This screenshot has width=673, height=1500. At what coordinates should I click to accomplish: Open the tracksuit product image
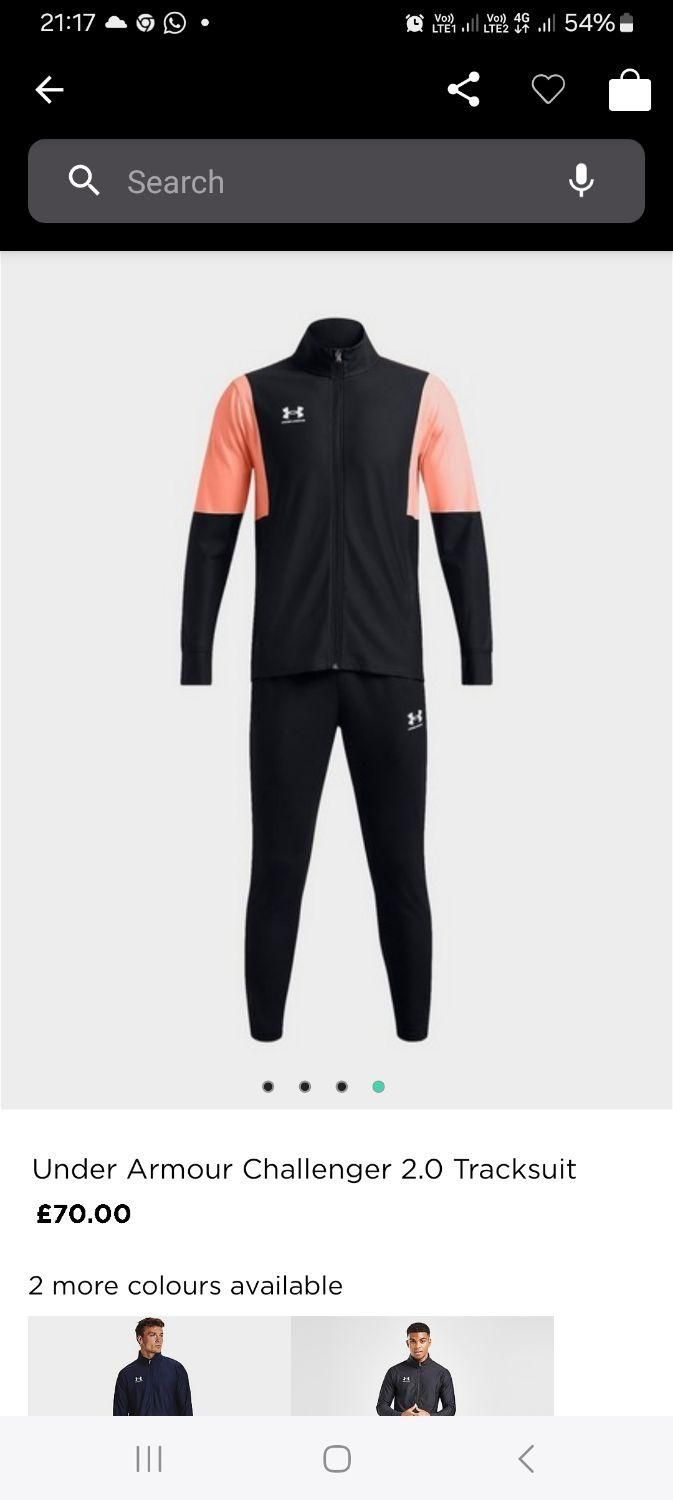[x=336, y=680]
